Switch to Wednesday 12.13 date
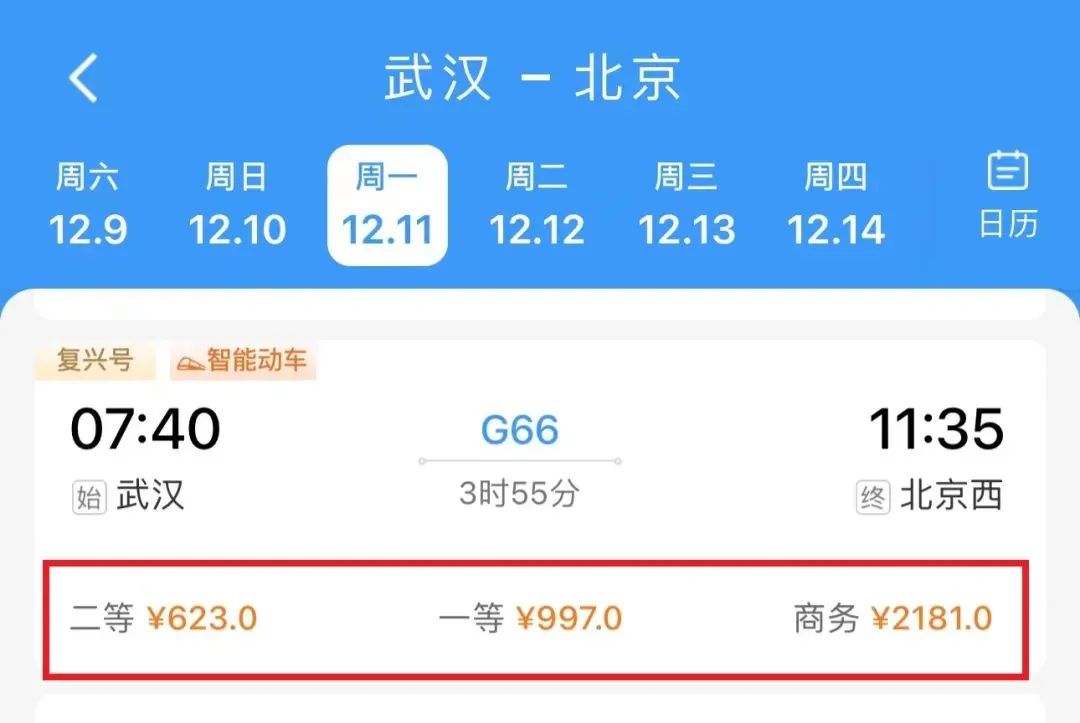Viewport: 1080px width, 723px height. pyautogui.click(x=686, y=205)
